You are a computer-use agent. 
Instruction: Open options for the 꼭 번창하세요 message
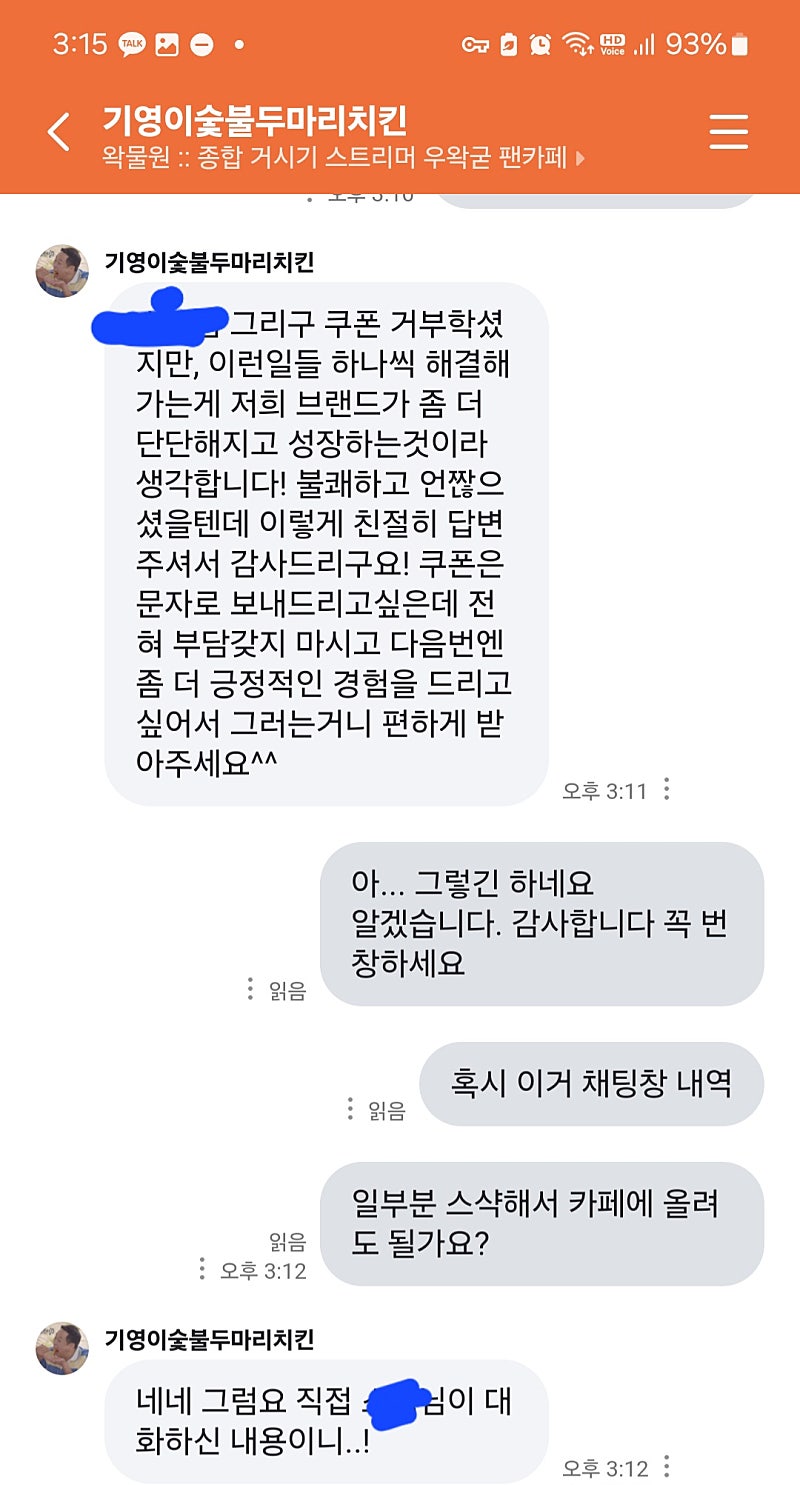pyautogui.click(x=250, y=989)
